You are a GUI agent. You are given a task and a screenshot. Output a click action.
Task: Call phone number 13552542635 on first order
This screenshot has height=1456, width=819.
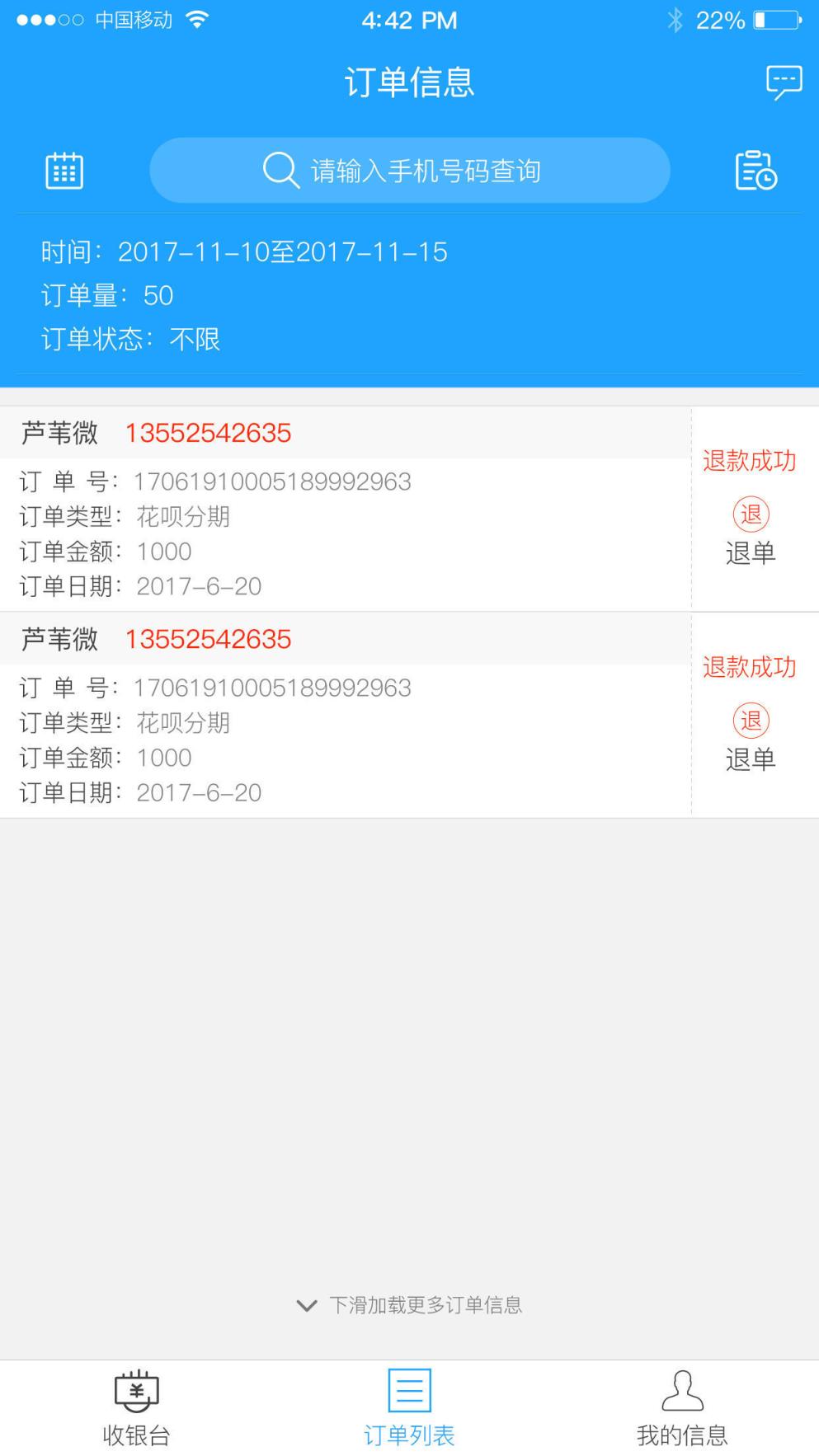tap(209, 433)
